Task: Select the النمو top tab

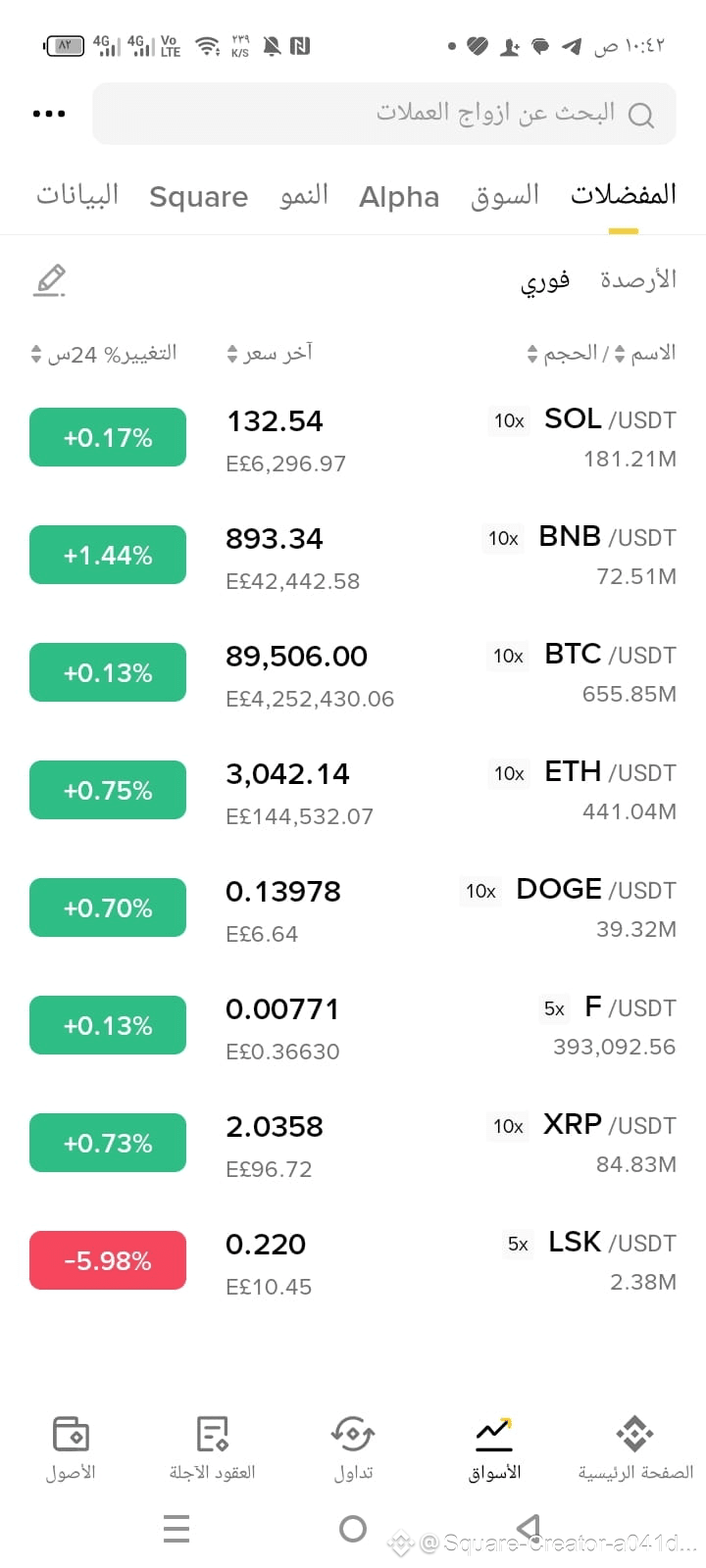Action: (304, 196)
